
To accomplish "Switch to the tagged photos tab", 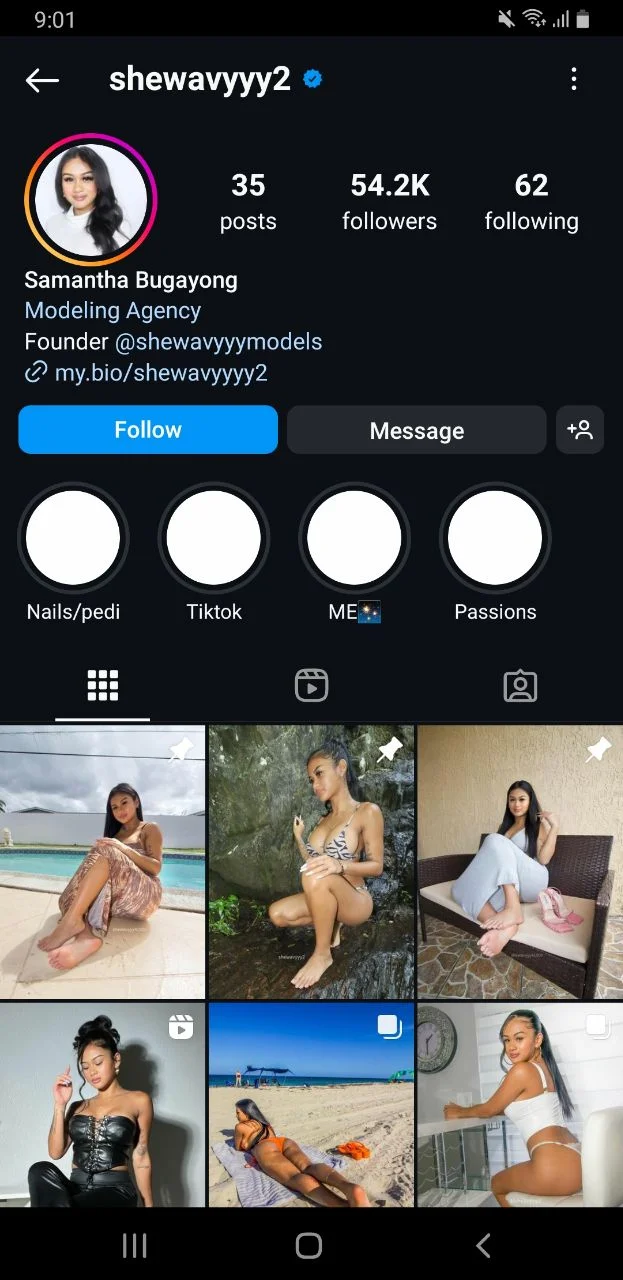I will coord(520,686).
